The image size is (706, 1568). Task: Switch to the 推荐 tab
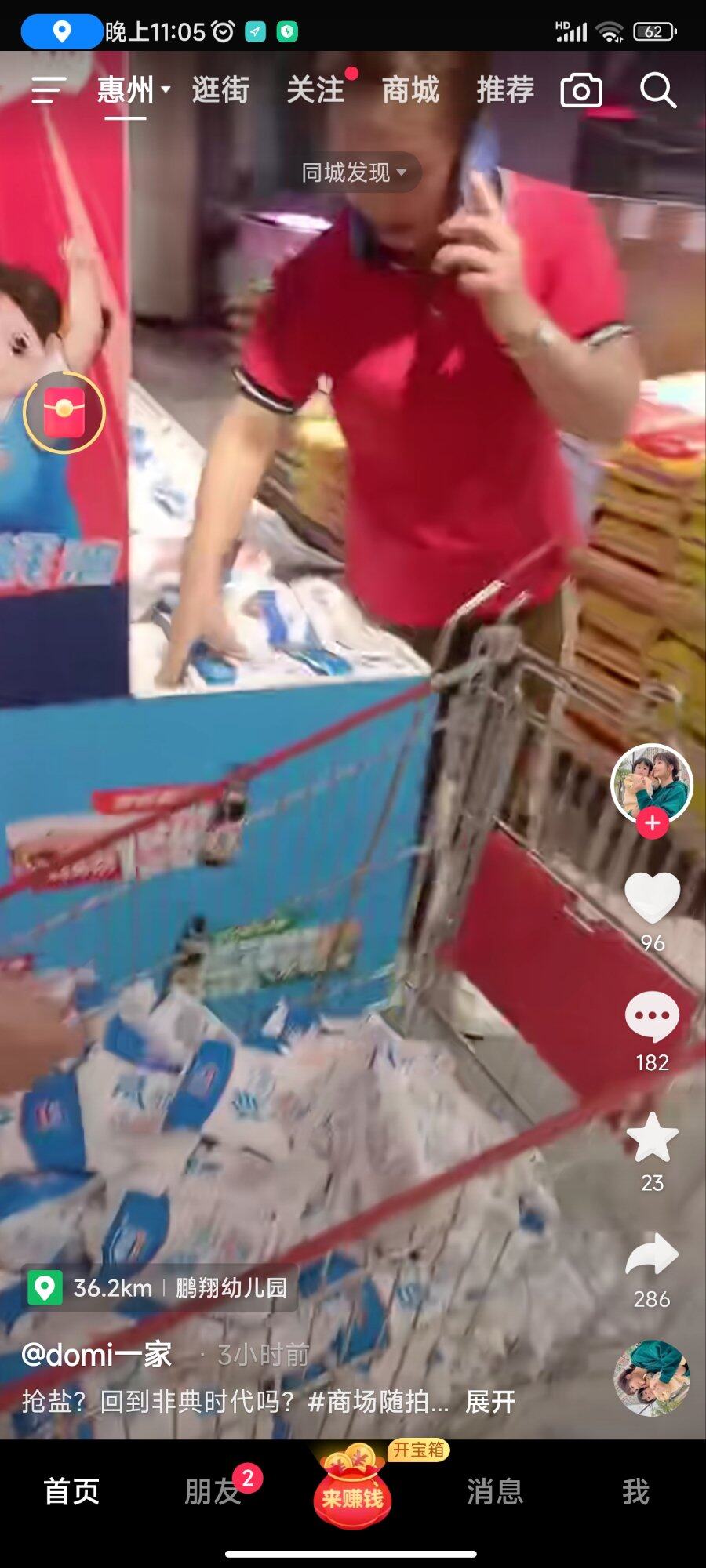(x=505, y=90)
